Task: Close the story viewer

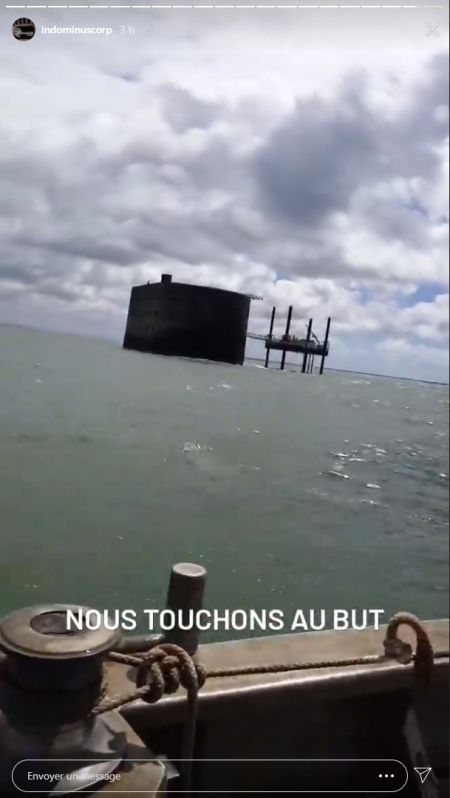Action: point(432,30)
